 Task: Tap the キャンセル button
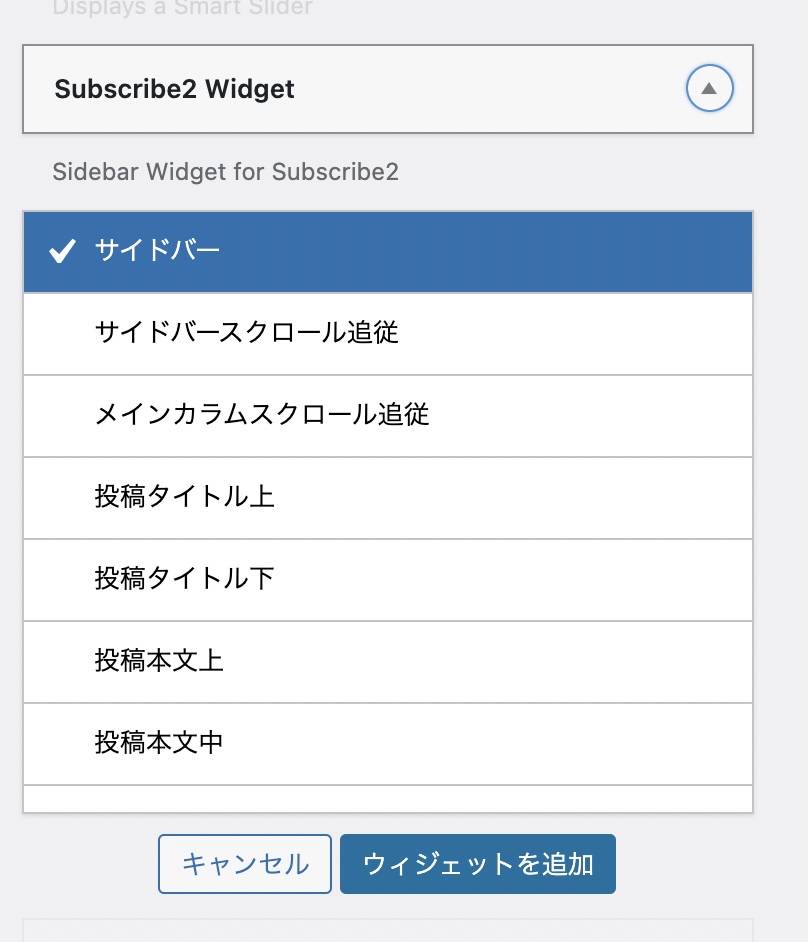point(245,864)
